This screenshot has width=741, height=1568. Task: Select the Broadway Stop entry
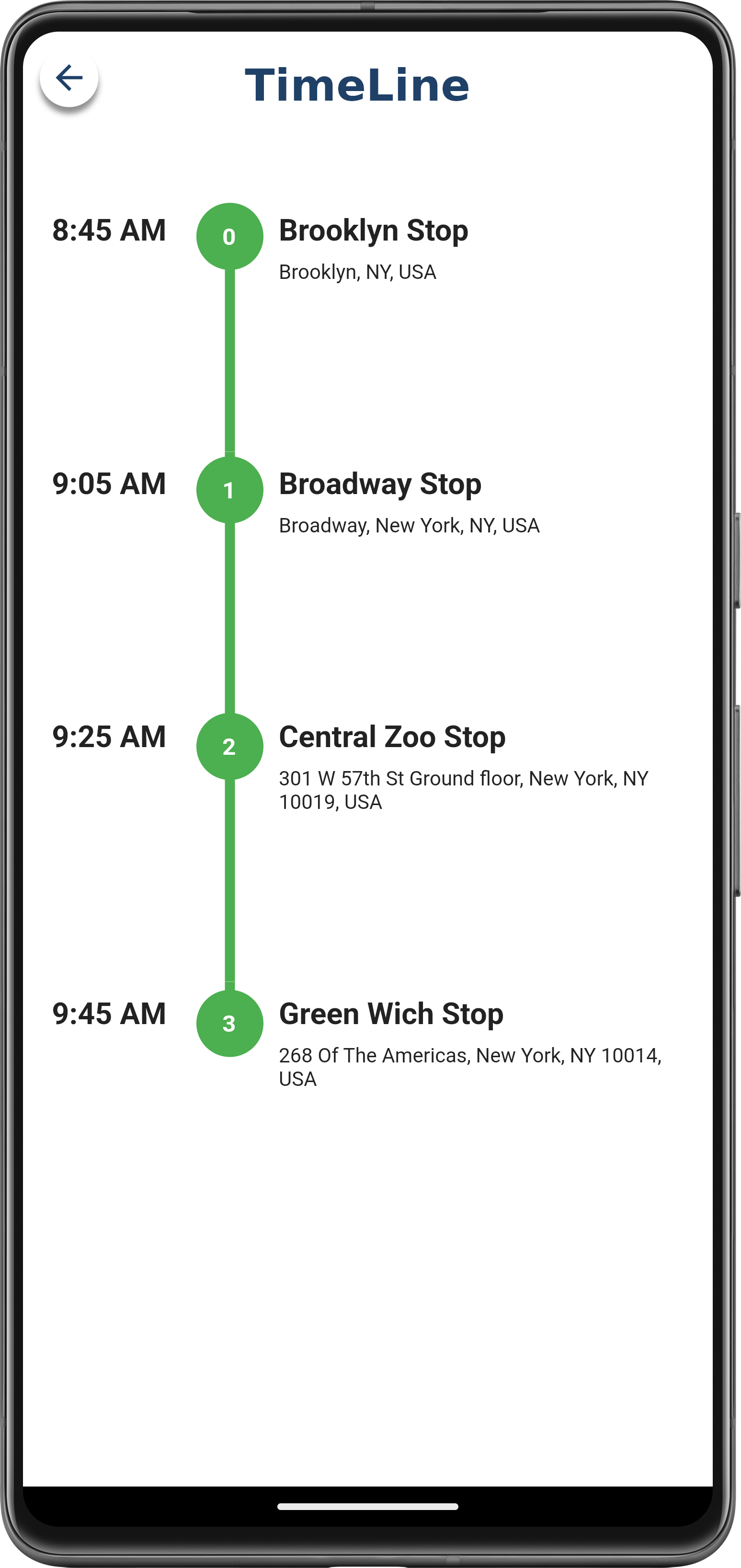coord(380,484)
